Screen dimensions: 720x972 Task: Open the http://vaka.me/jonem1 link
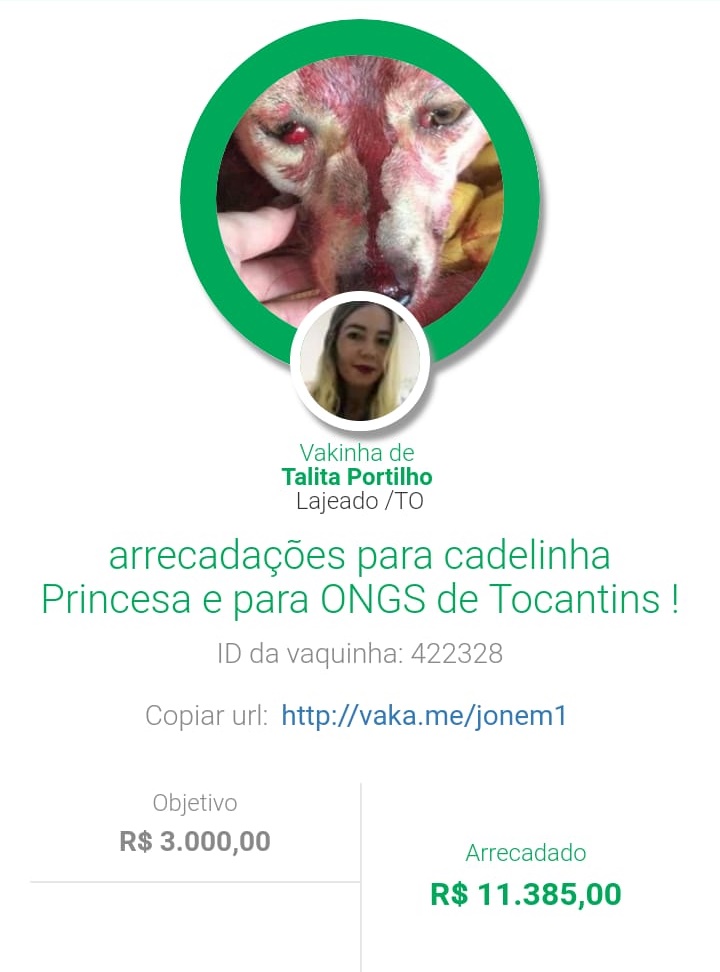(424, 716)
